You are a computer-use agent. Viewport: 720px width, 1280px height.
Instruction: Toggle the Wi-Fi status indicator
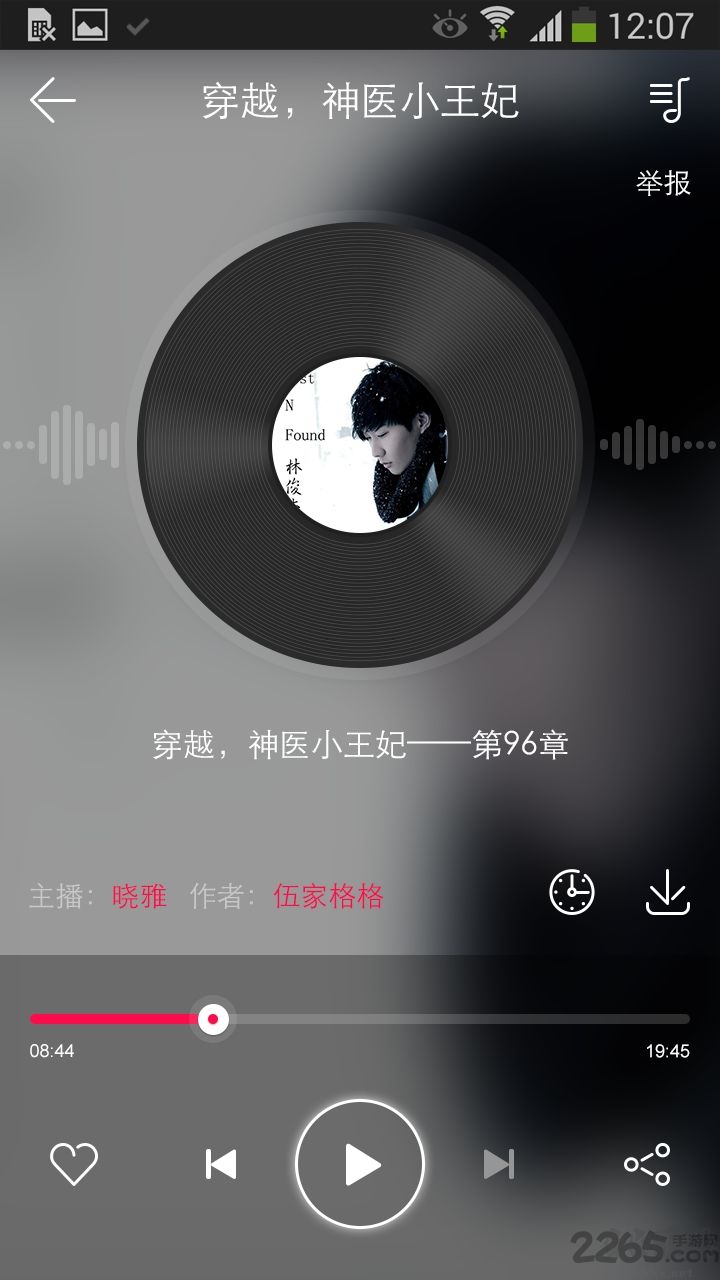click(498, 23)
